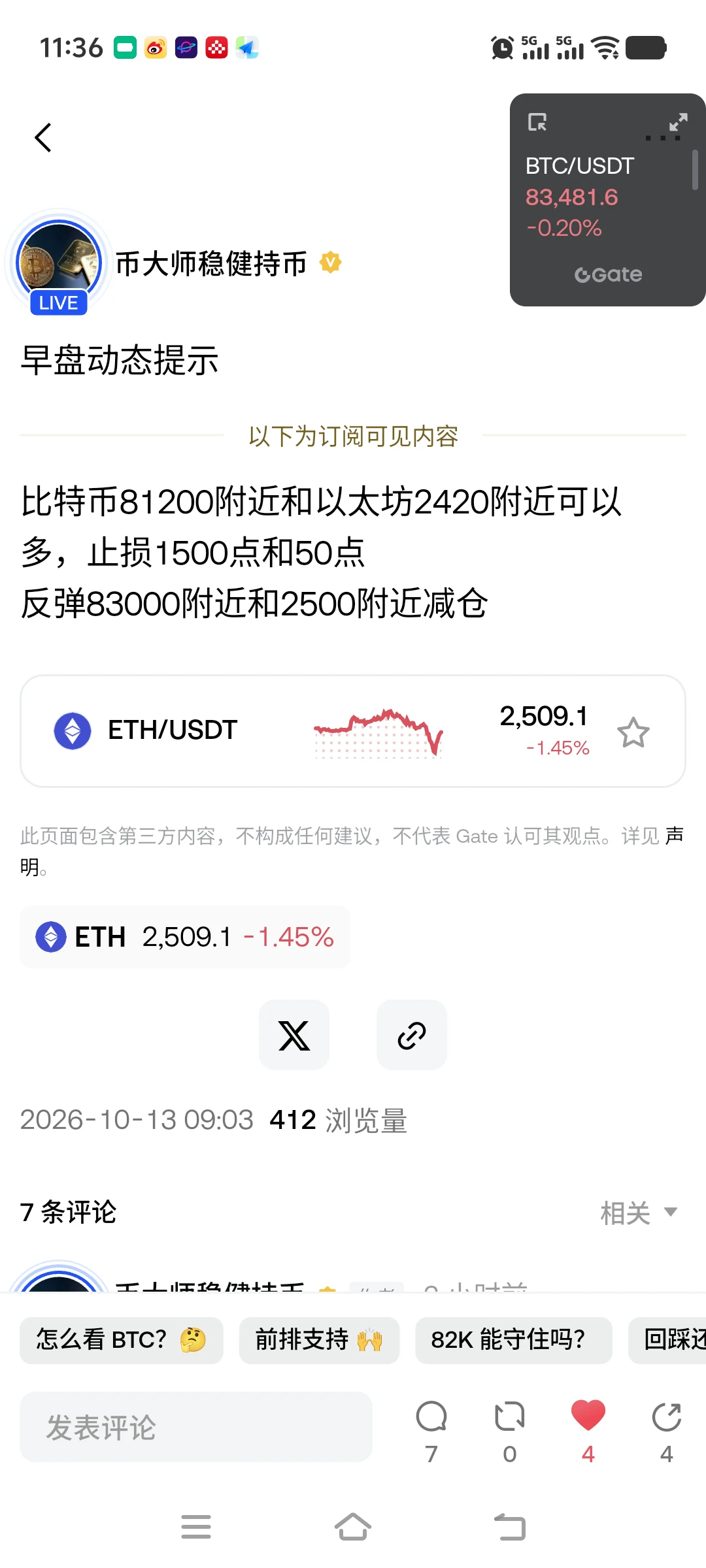Copy the post link

click(412, 1035)
